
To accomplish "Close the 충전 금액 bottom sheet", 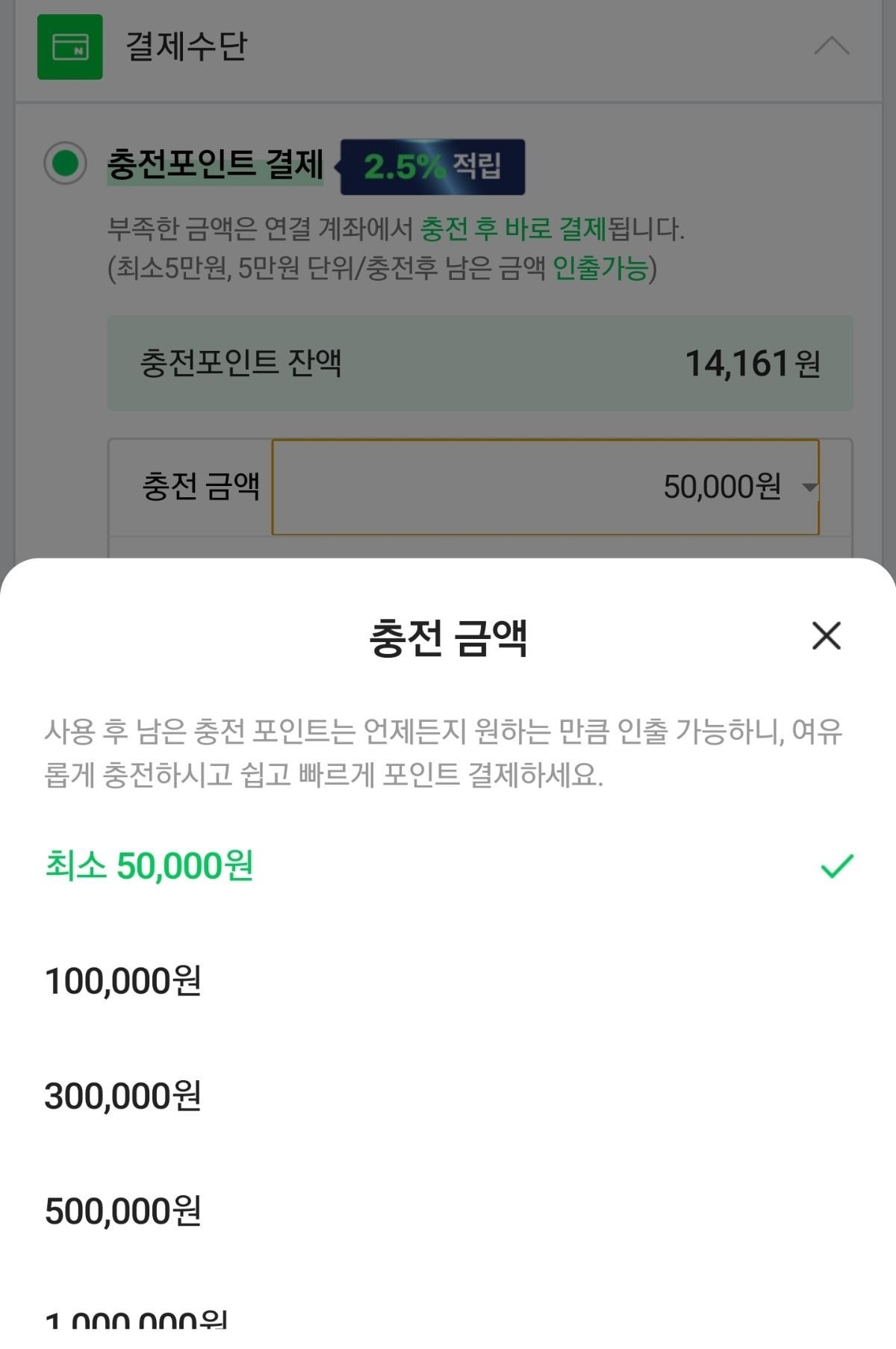I will (826, 636).
